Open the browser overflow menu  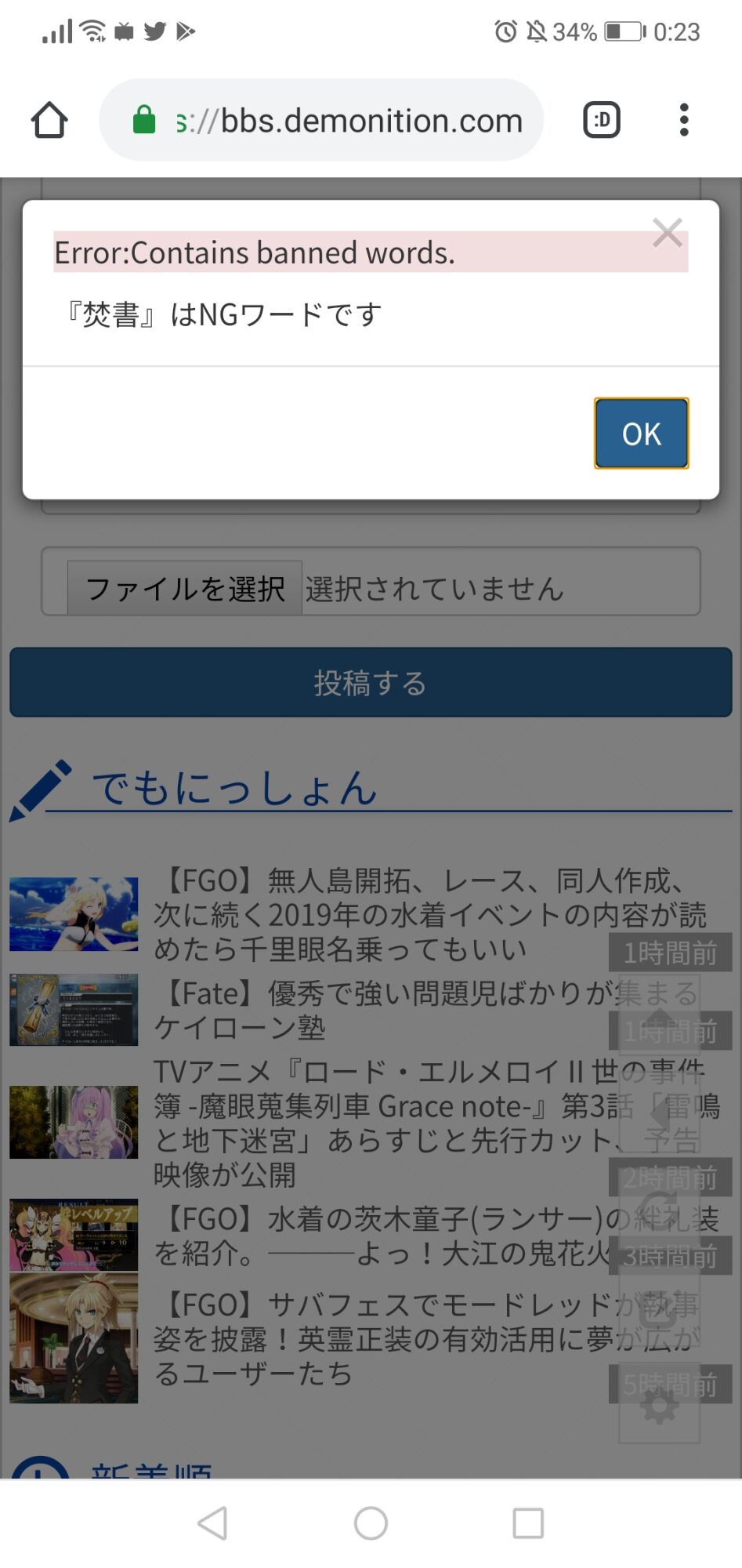tap(683, 120)
